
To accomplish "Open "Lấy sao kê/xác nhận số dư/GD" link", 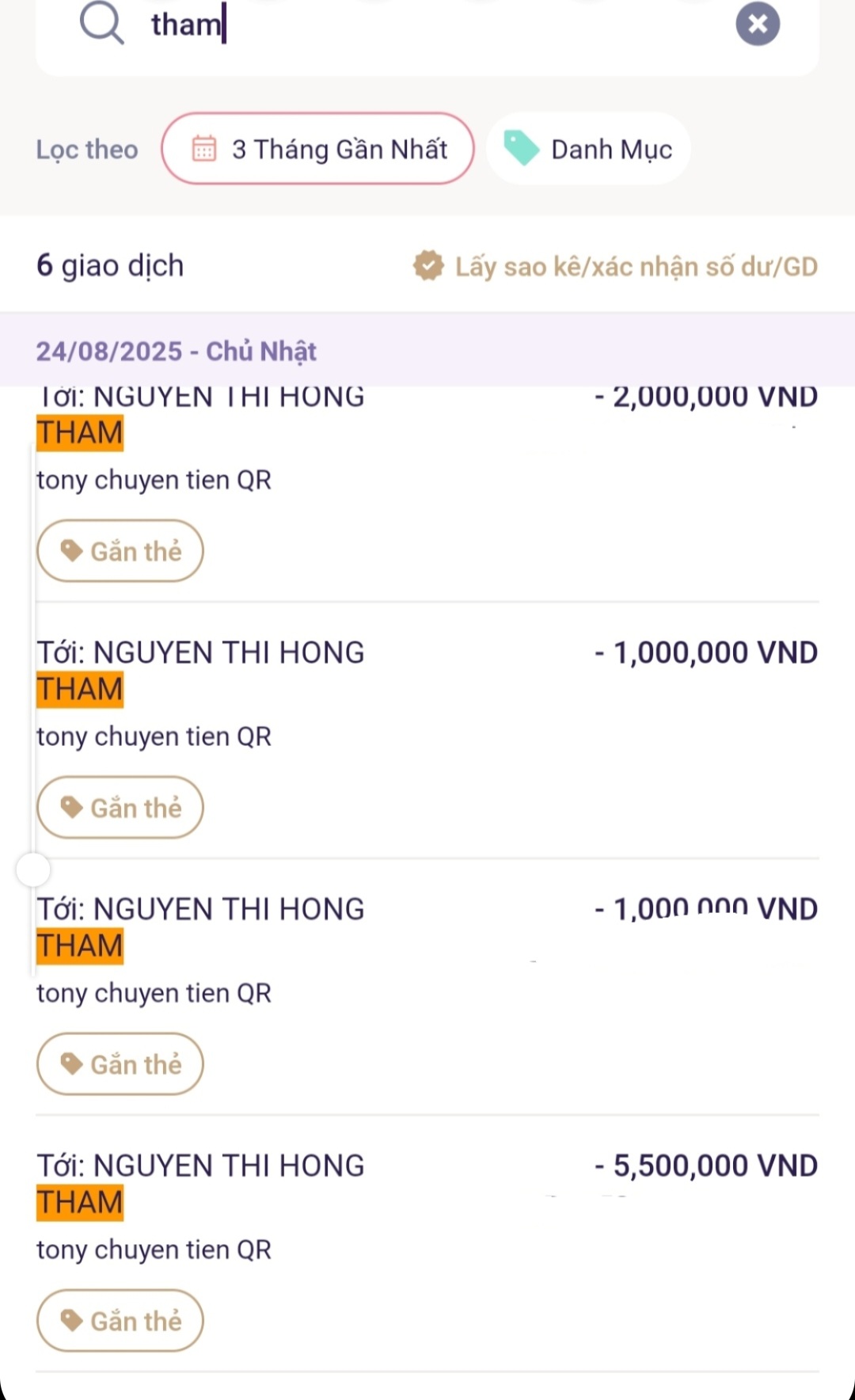I will tap(615, 266).
